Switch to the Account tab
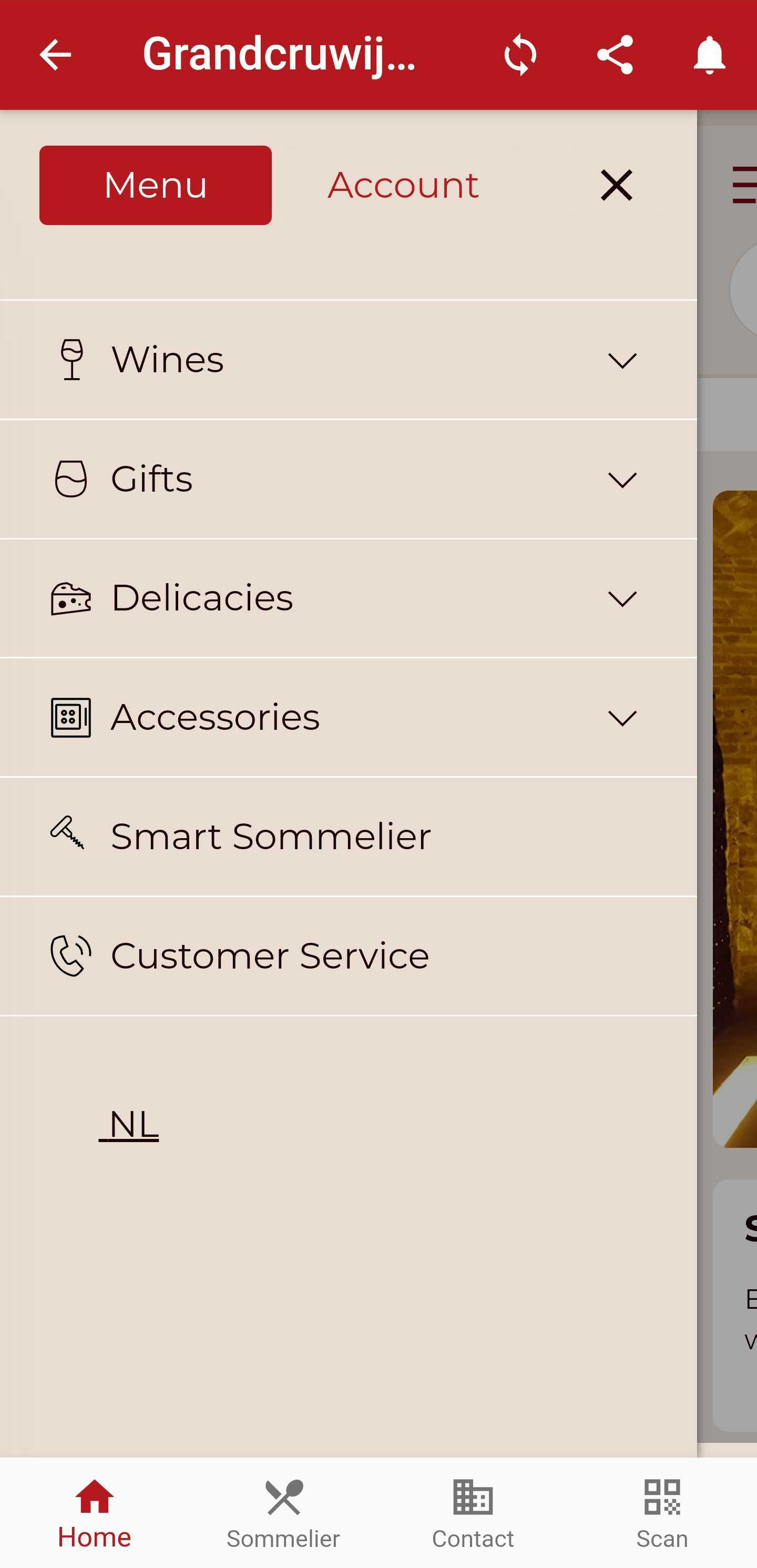 [x=403, y=185]
